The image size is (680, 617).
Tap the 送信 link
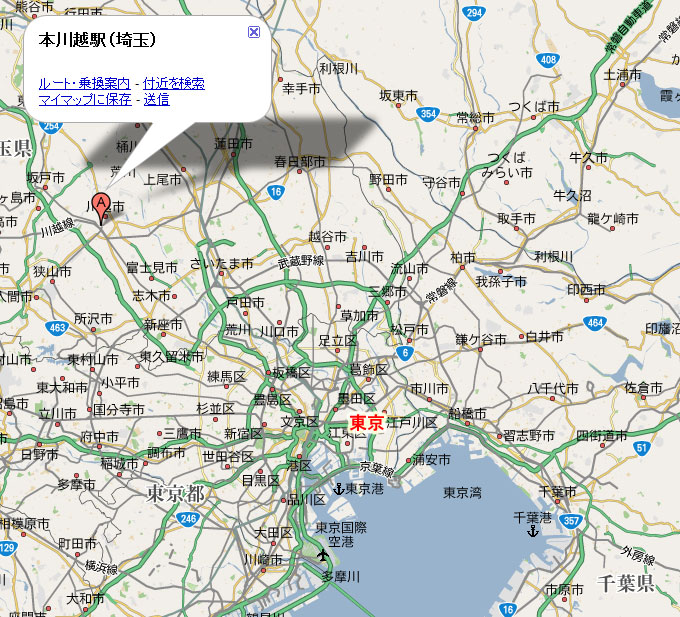(x=156, y=99)
